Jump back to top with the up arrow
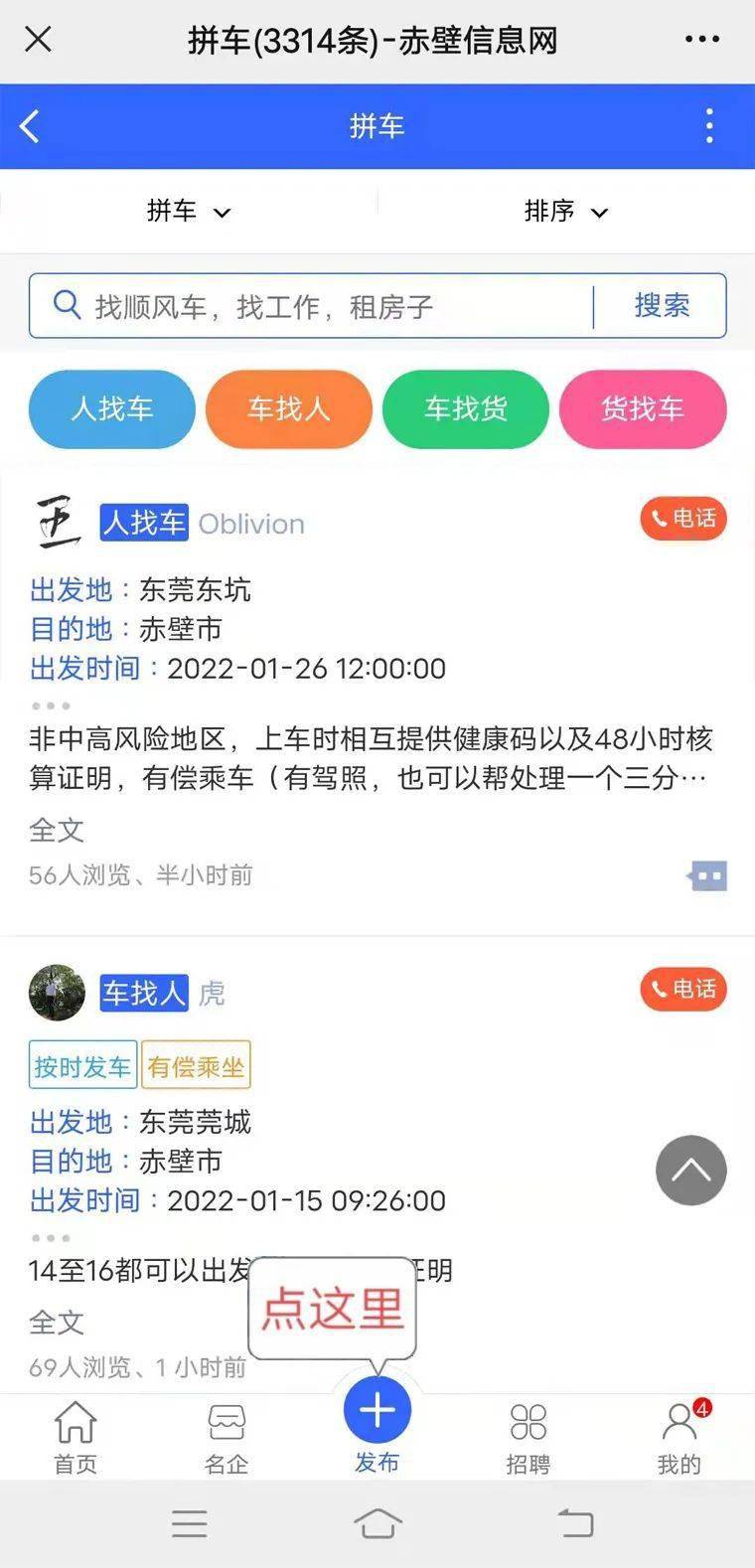 (691, 1171)
